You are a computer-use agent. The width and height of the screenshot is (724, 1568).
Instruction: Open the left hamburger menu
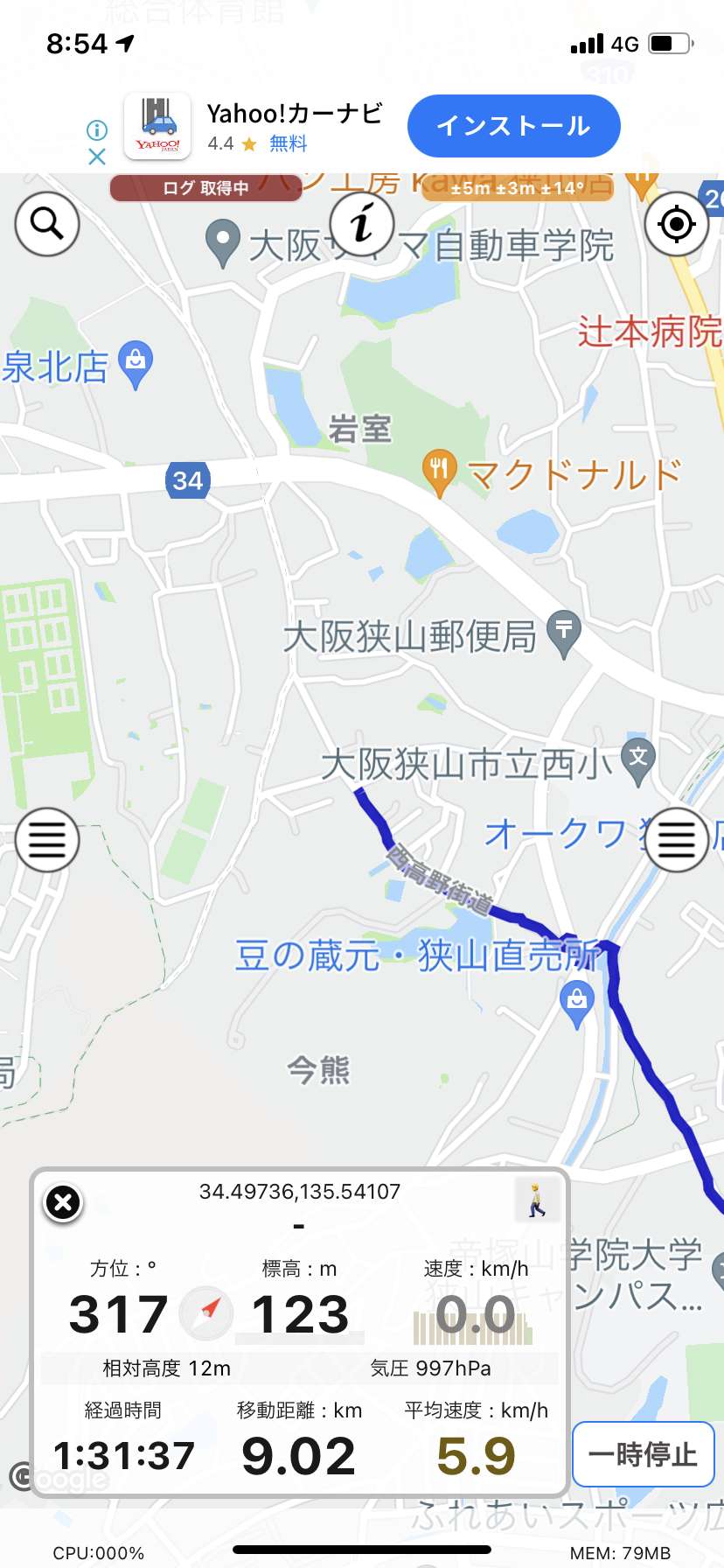(x=47, y=840)
